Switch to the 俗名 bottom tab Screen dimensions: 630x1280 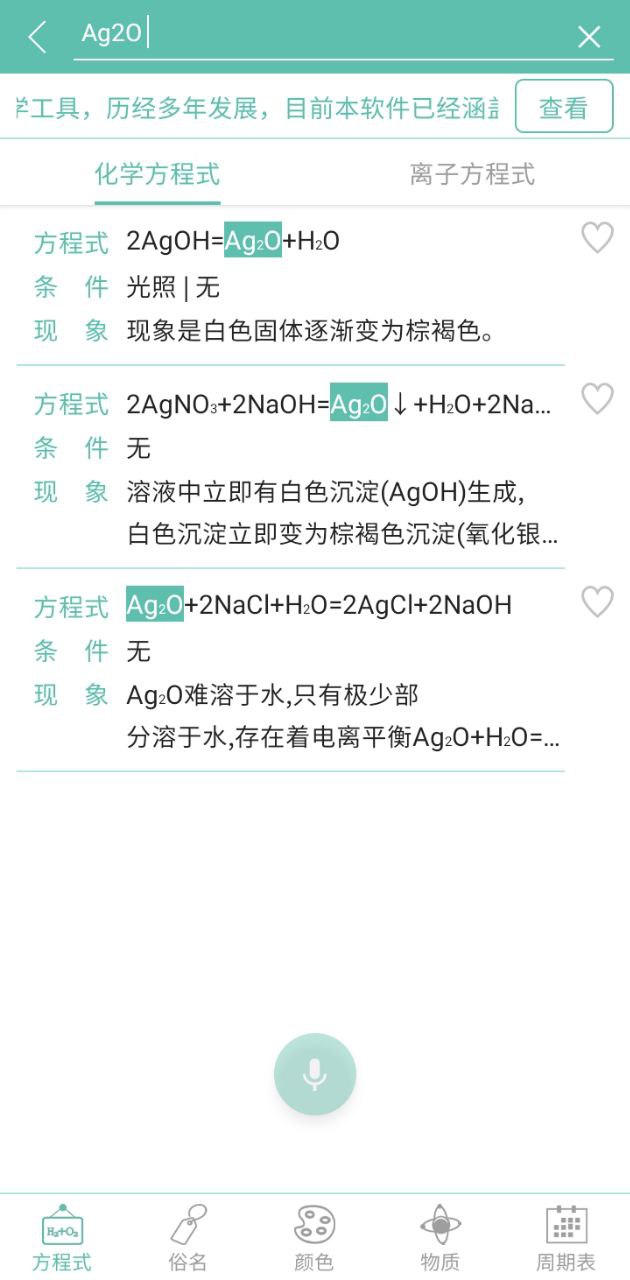click(188, 1238)
